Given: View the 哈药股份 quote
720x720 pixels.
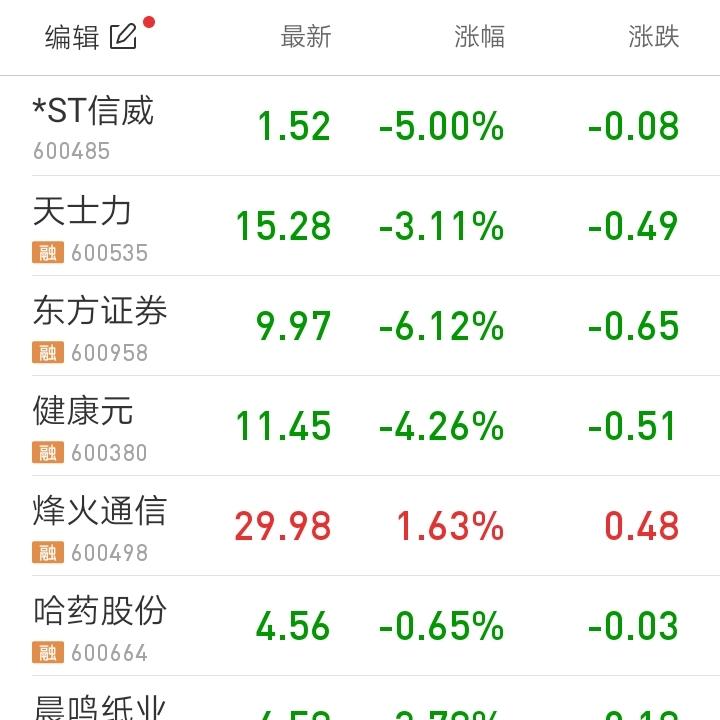Looking at the screenshot, I should (100, 626).
